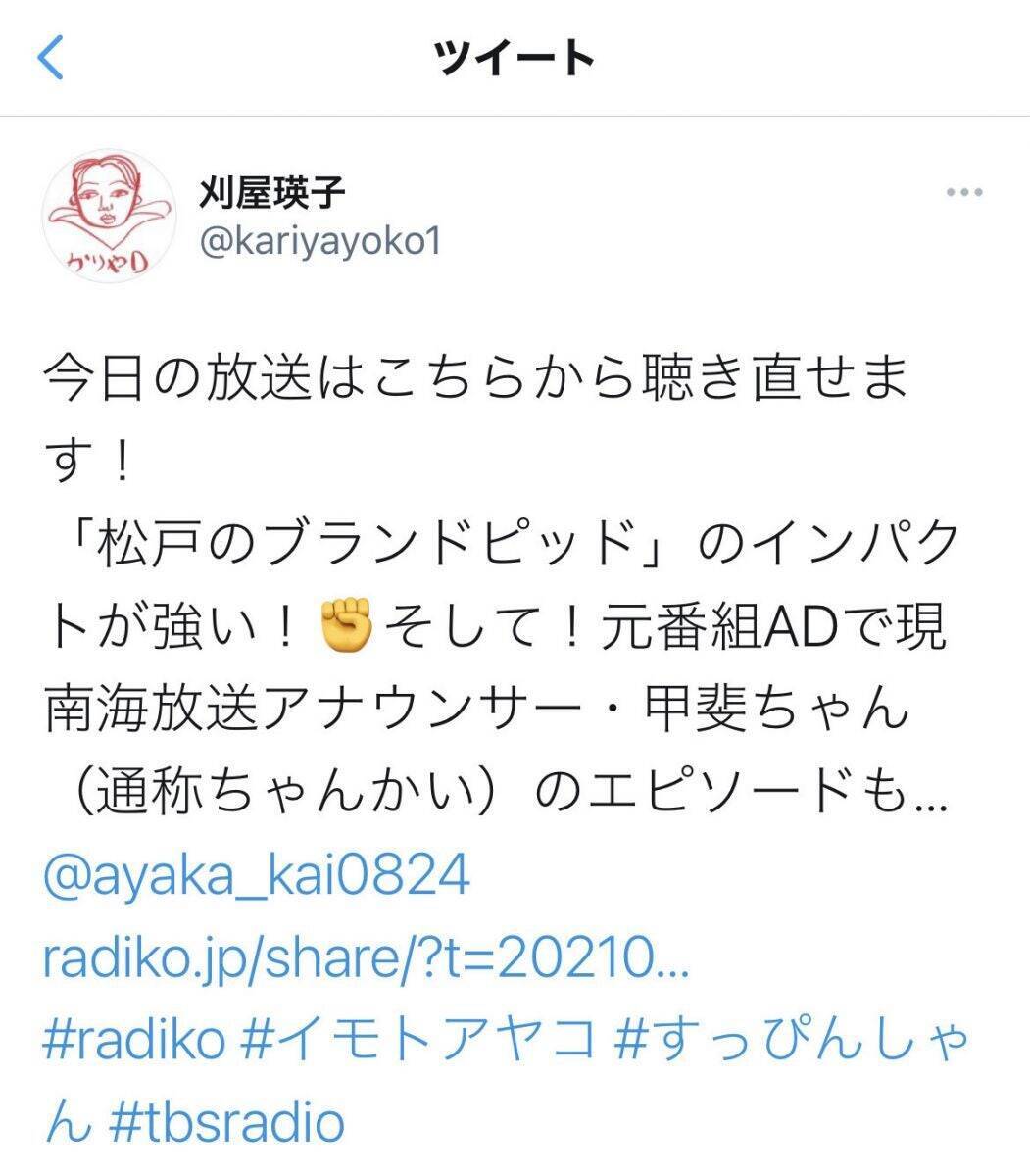Image resolution: width=1030 pixels, height=1176 pixels.
Task: Open the radiko.jp share link
Action: tap(367, 958)
